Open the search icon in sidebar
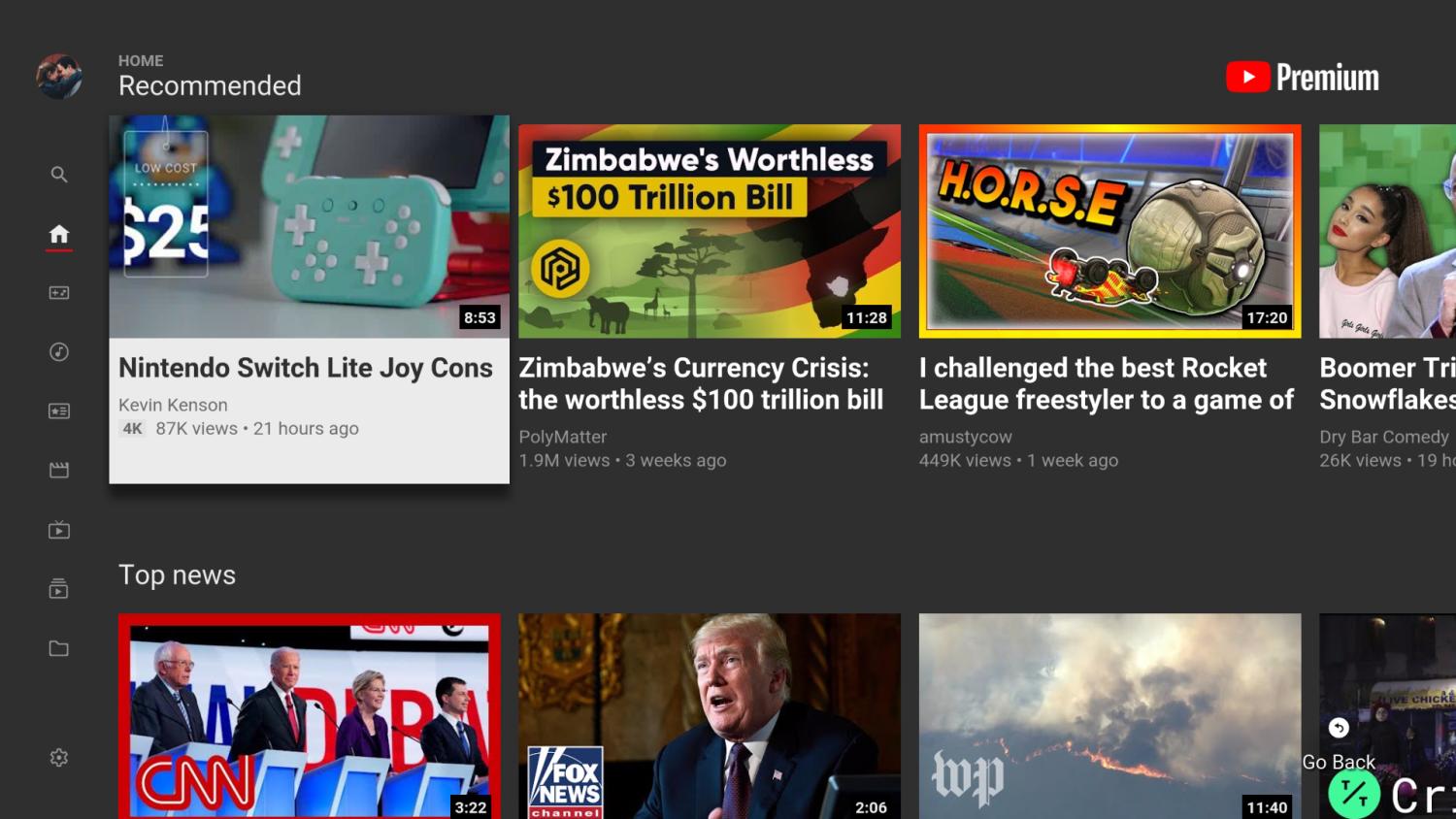 pyautogui.click(x=59, y=175)
